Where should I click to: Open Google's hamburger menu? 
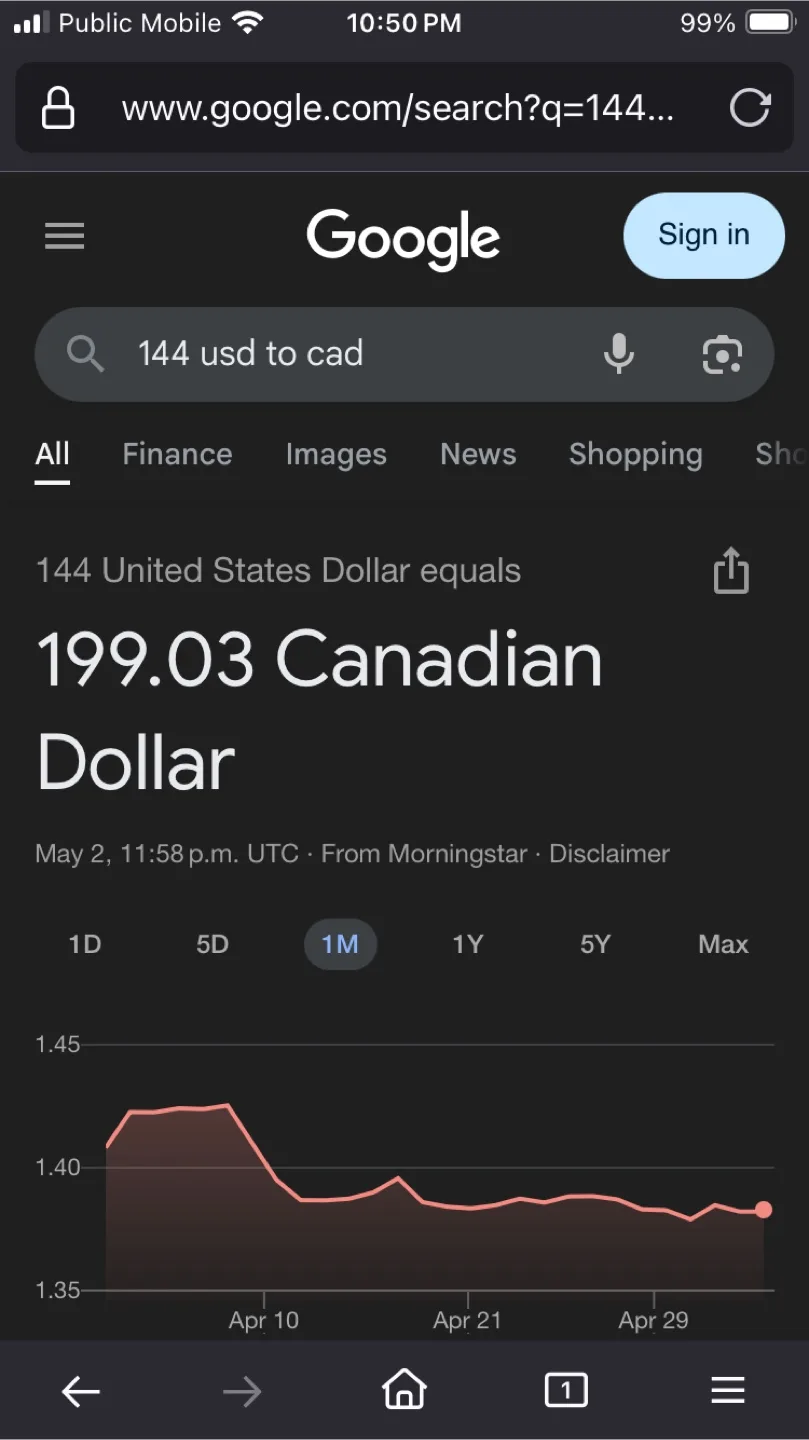pyautogui.click(x=65, y=236)
